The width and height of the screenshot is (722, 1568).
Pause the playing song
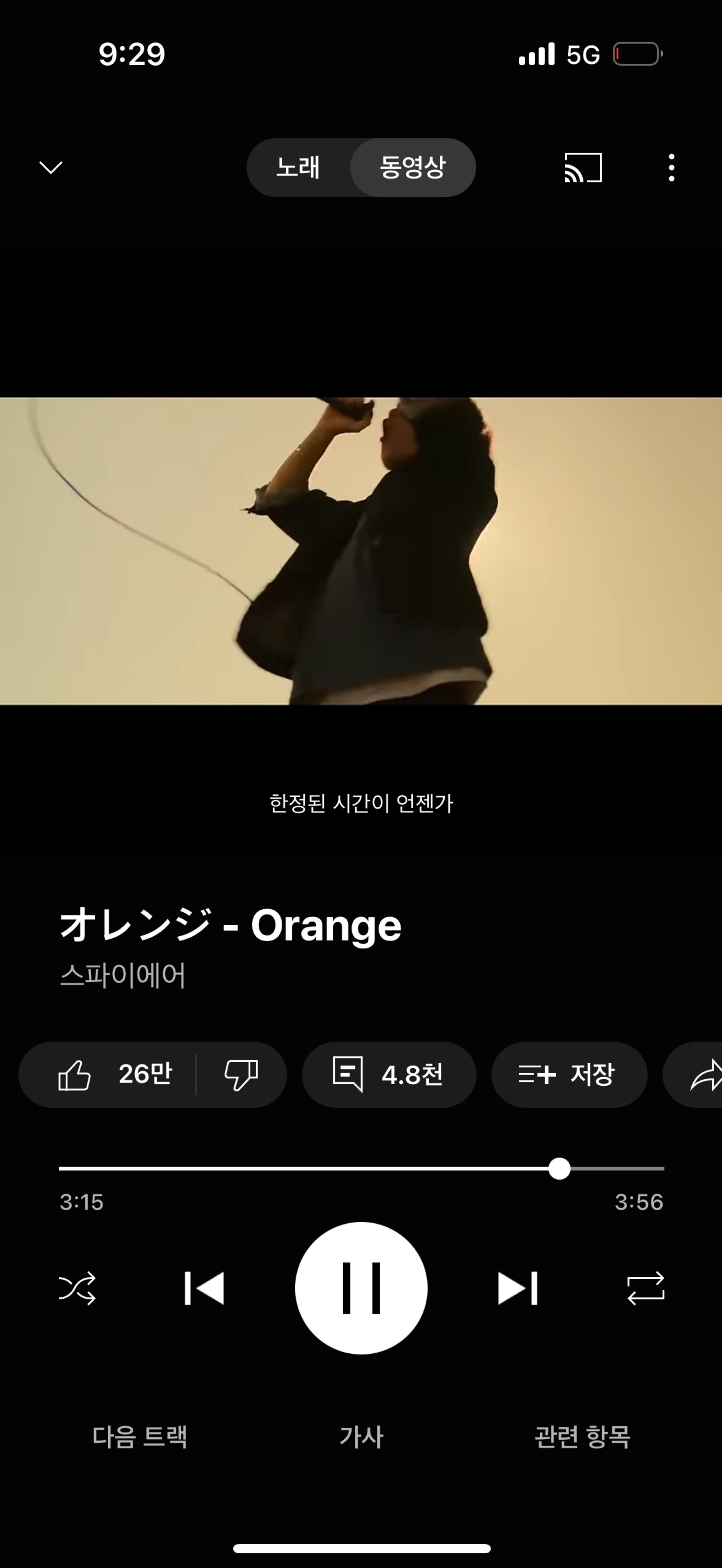(361, 1288)
